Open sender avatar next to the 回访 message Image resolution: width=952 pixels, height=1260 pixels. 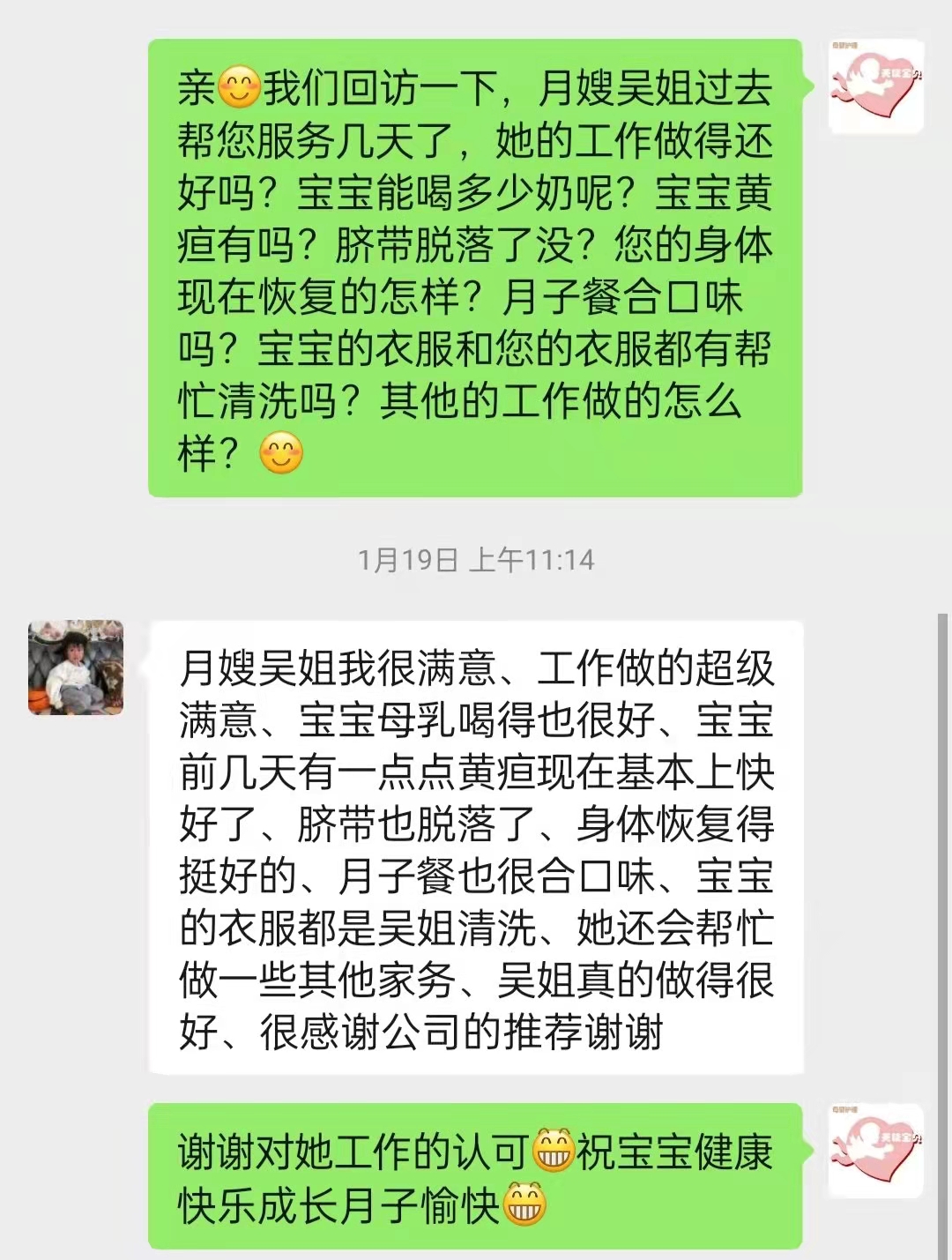tap(876, 86)
